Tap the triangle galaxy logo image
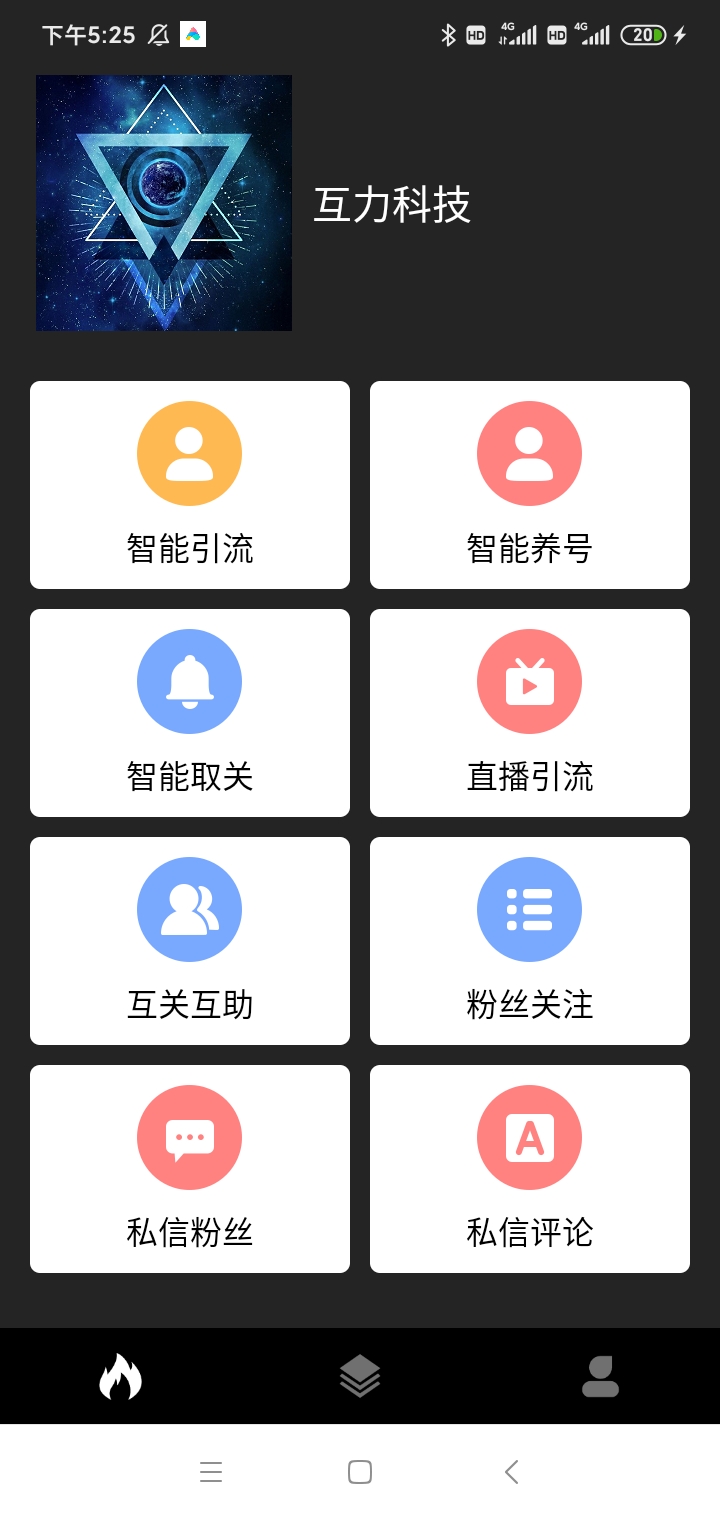 click(163, 203)
